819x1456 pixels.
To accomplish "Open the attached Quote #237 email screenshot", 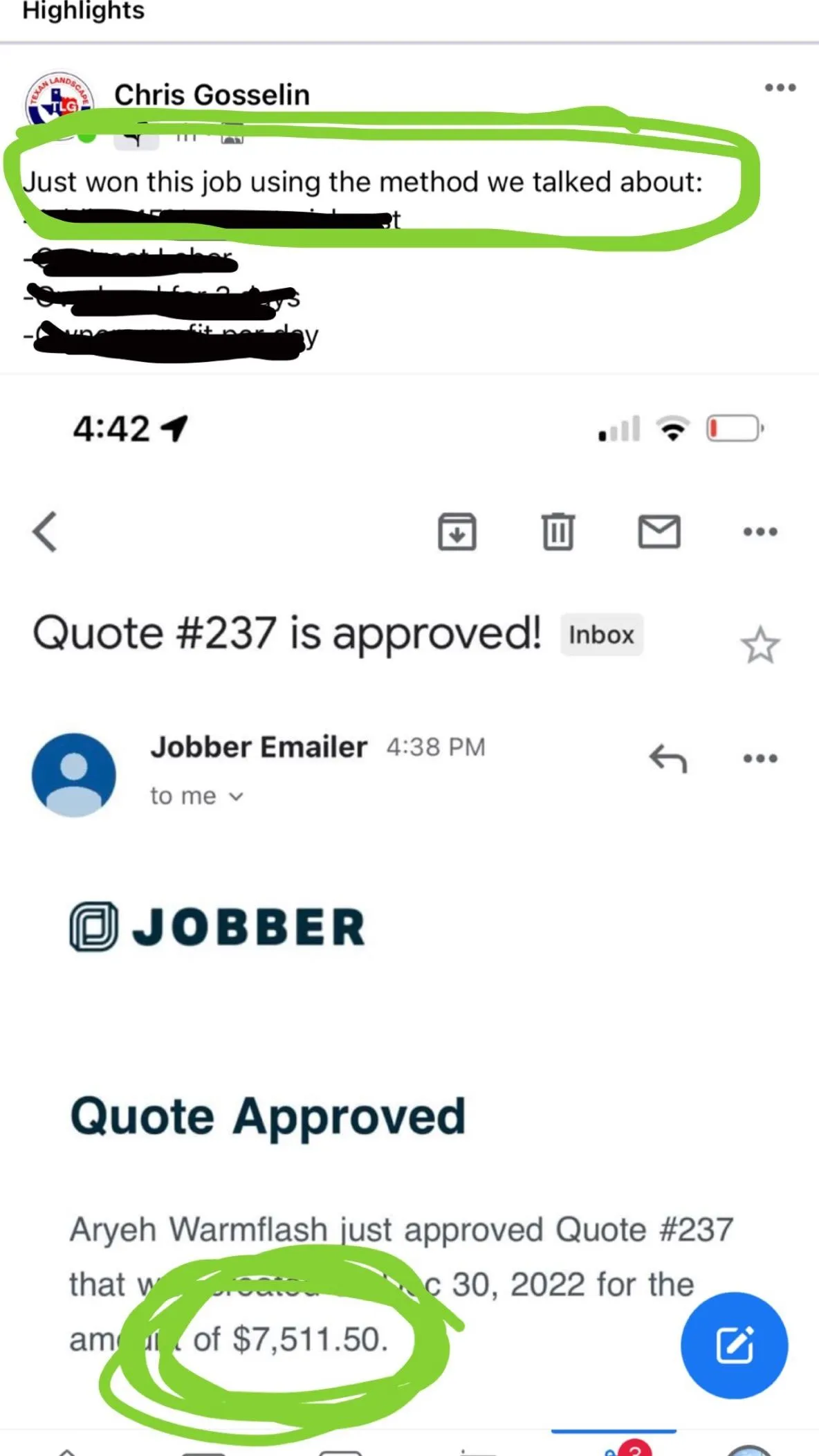I will [410, 913].
